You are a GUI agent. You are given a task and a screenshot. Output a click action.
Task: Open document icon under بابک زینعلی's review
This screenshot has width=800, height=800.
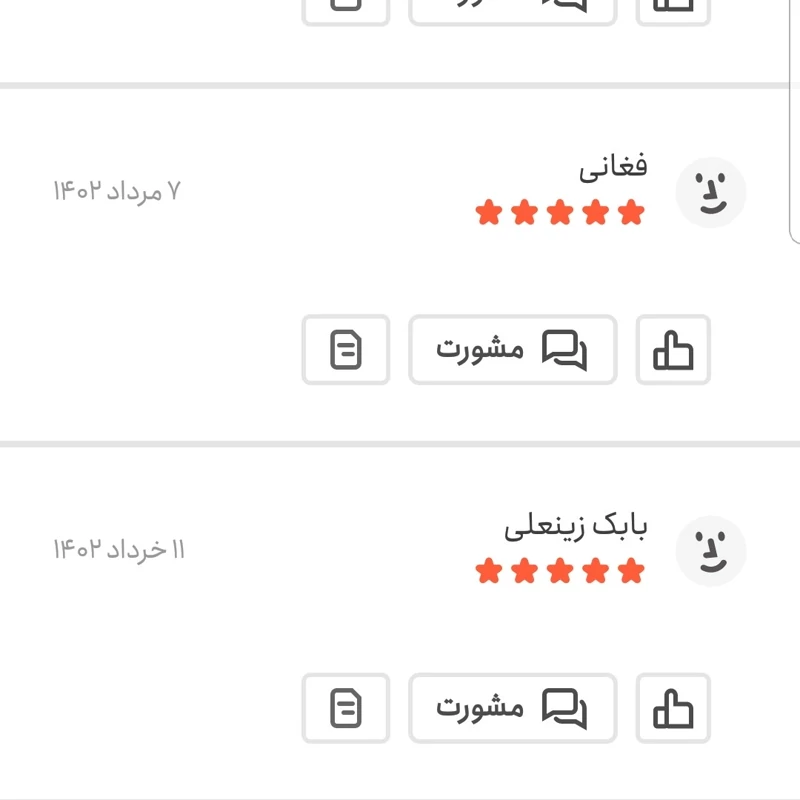pyautogui.click(x=346, y=708)
